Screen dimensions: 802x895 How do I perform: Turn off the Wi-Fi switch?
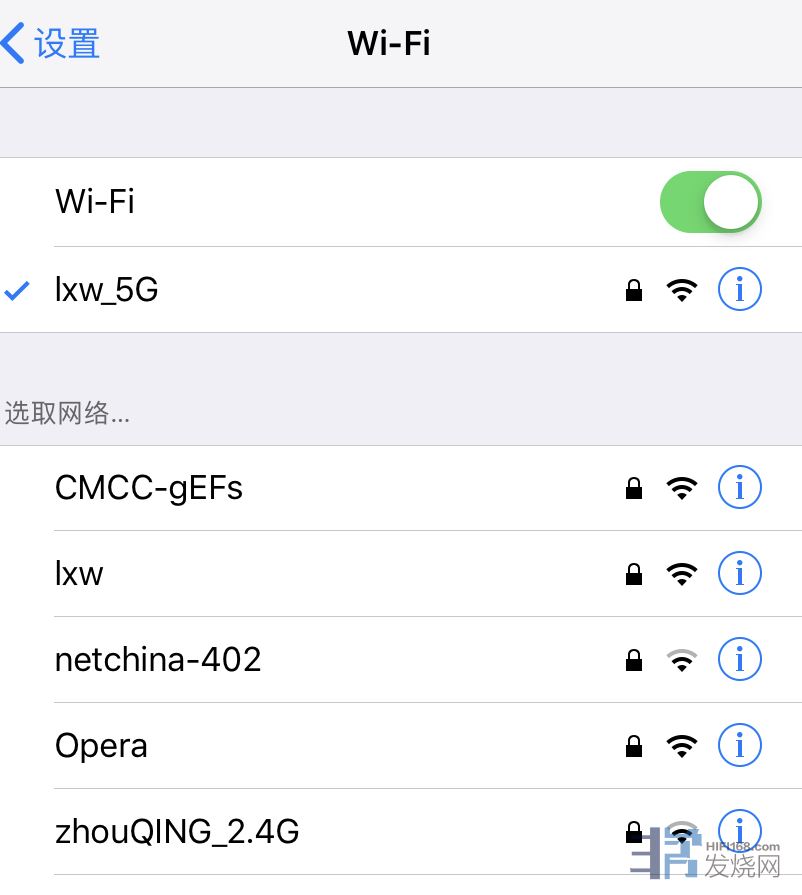[710, 203]
